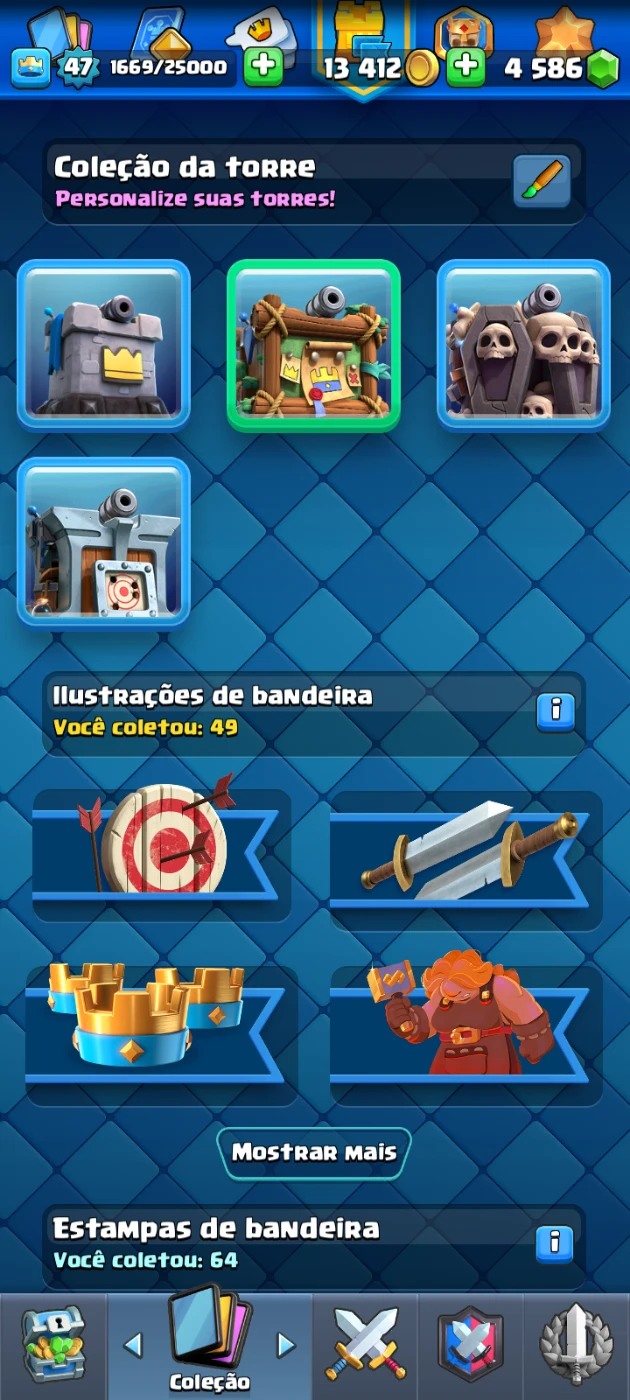Viewport: 630px width, 1400px height.
Task: Select the target practice tower skin
Action: pos(104,541)
